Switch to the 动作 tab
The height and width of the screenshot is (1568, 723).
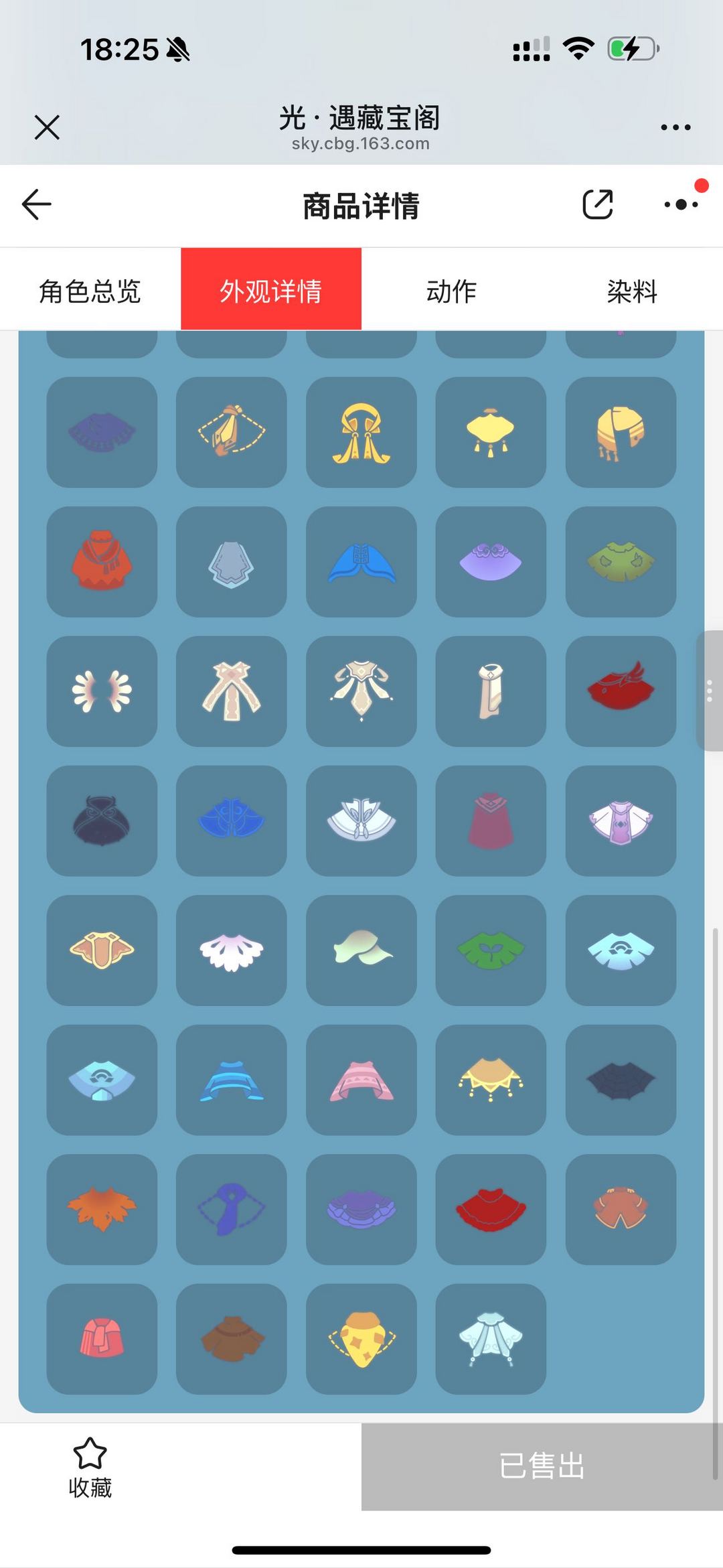tap(452, 291)
